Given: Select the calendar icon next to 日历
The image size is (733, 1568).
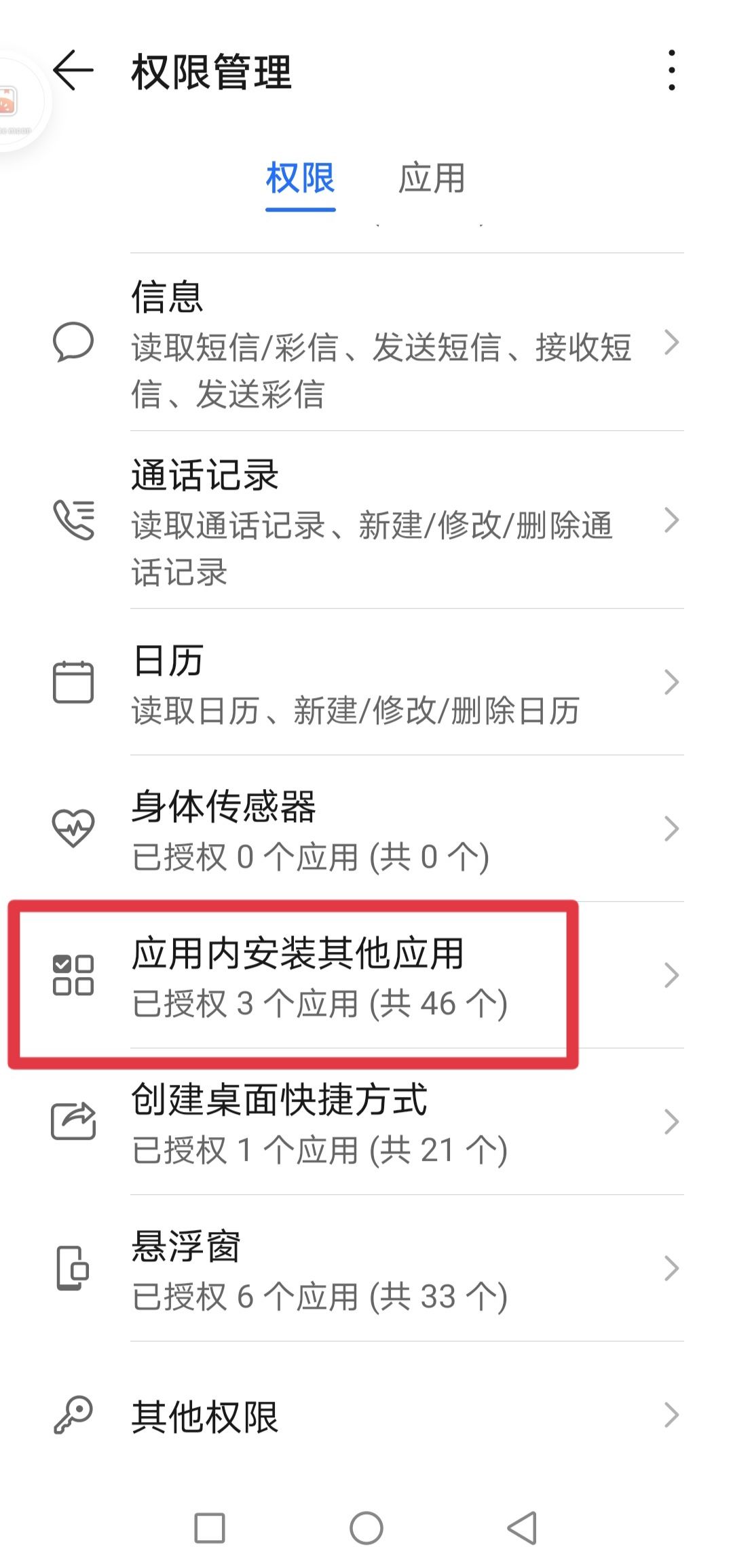Looking at the screenshot, I should tap(73, 682).
